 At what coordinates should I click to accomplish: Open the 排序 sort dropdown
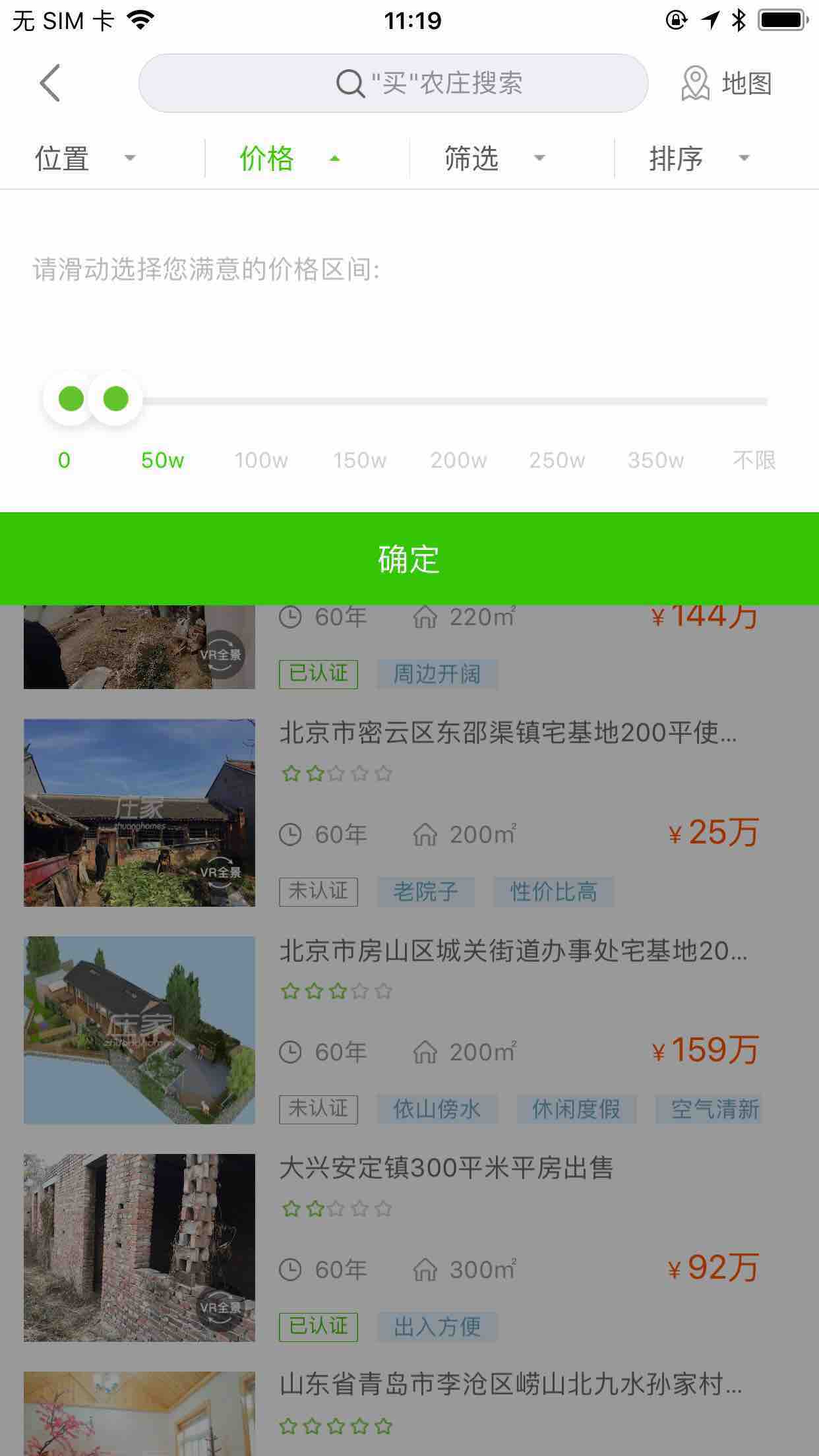(700, 158)
